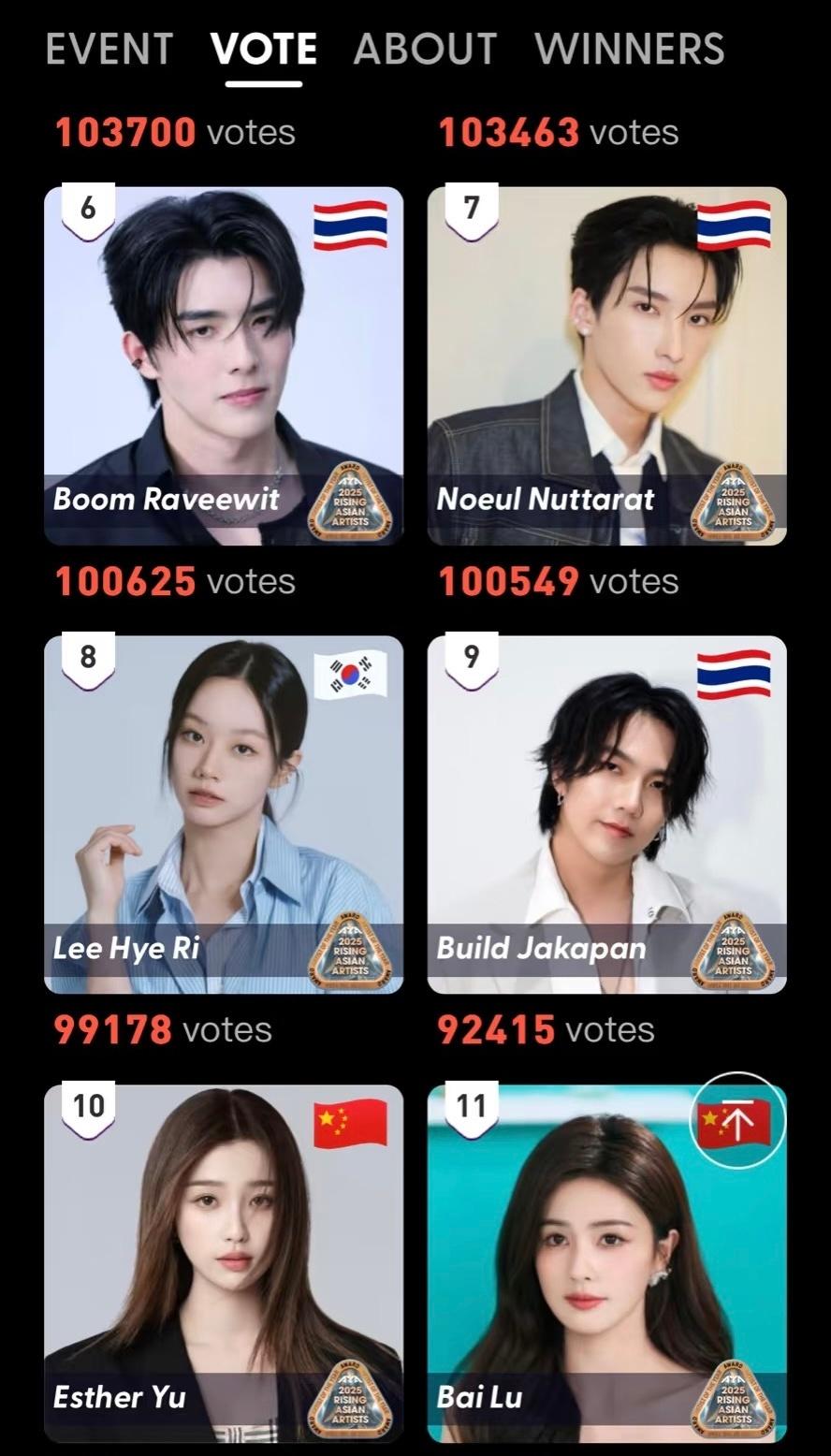This screenshot has width=831, height=1456.
Task: Switch to the EVENT tab
Action: tap(109, 49)
